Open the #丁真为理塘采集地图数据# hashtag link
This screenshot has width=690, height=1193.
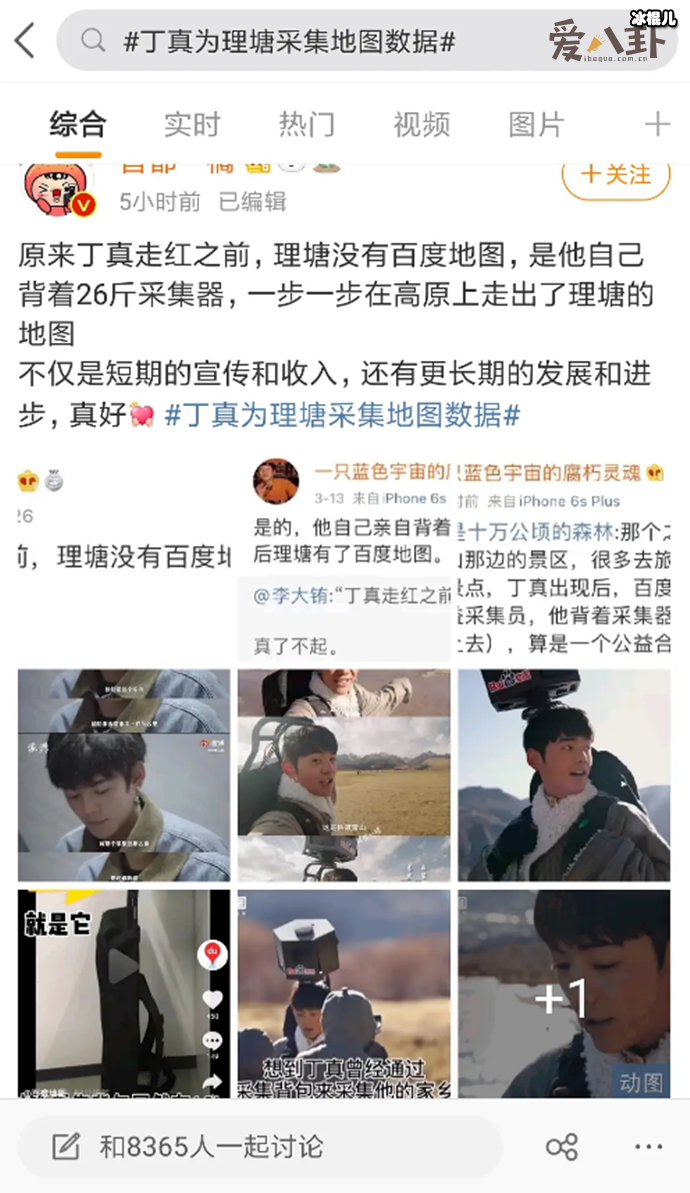342,415
